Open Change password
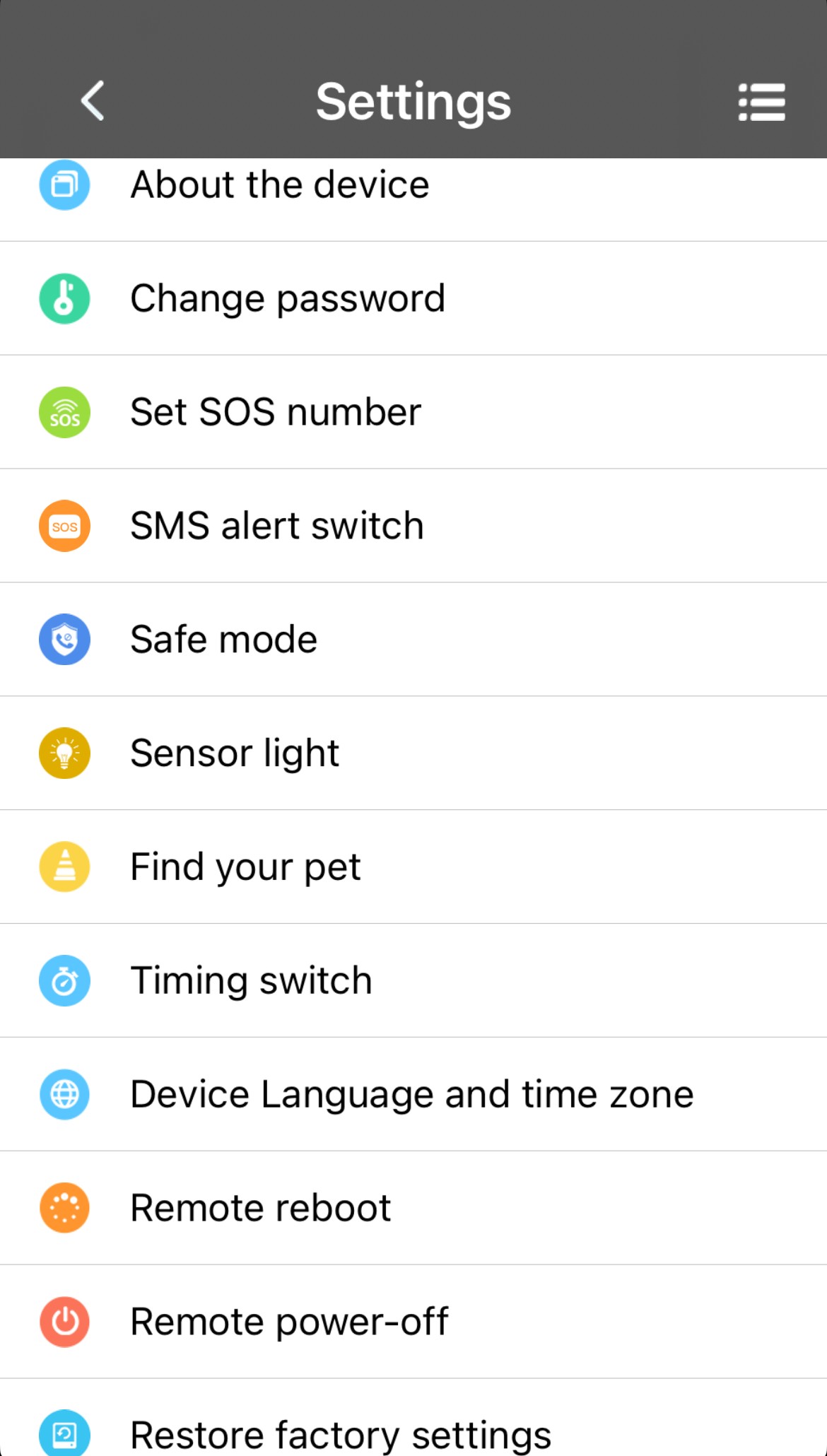This screenshot has width=827, height=1456. click(288, 299)
